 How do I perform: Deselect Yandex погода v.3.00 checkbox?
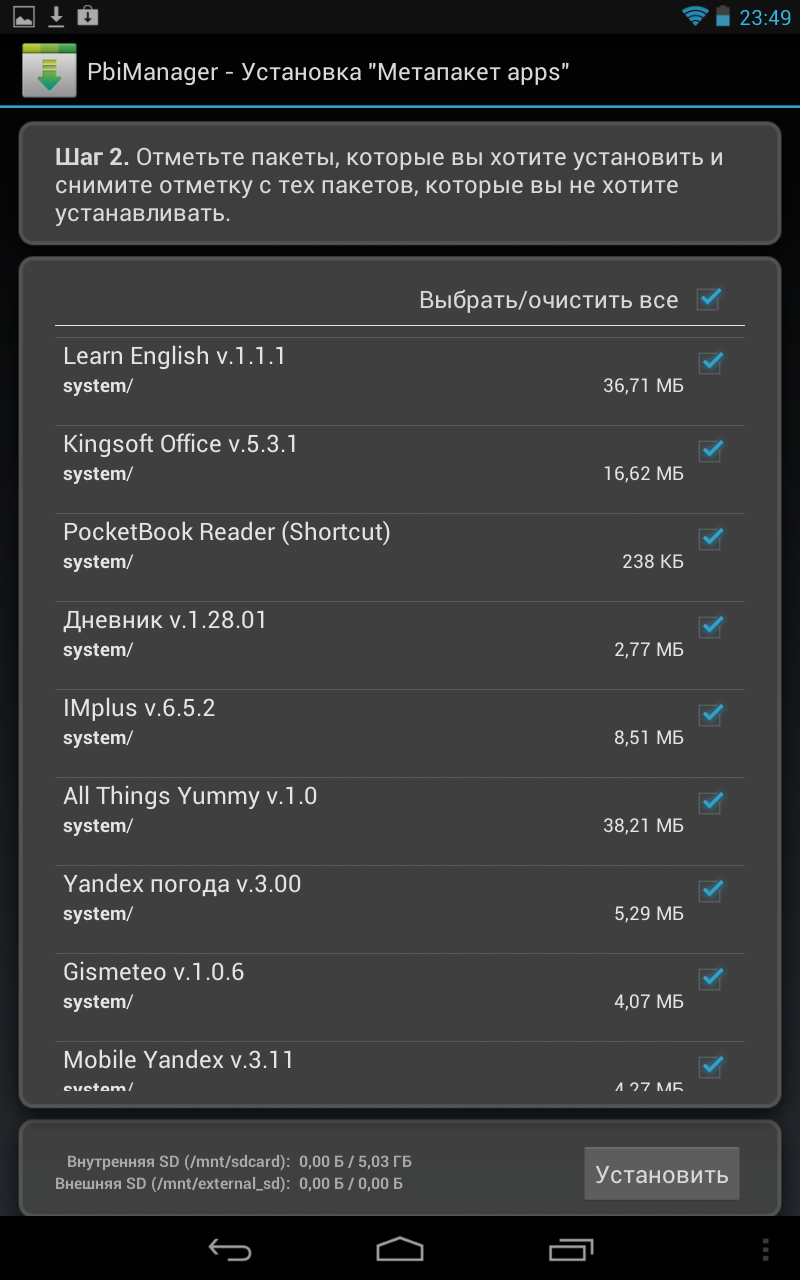[x=710, y=890]
